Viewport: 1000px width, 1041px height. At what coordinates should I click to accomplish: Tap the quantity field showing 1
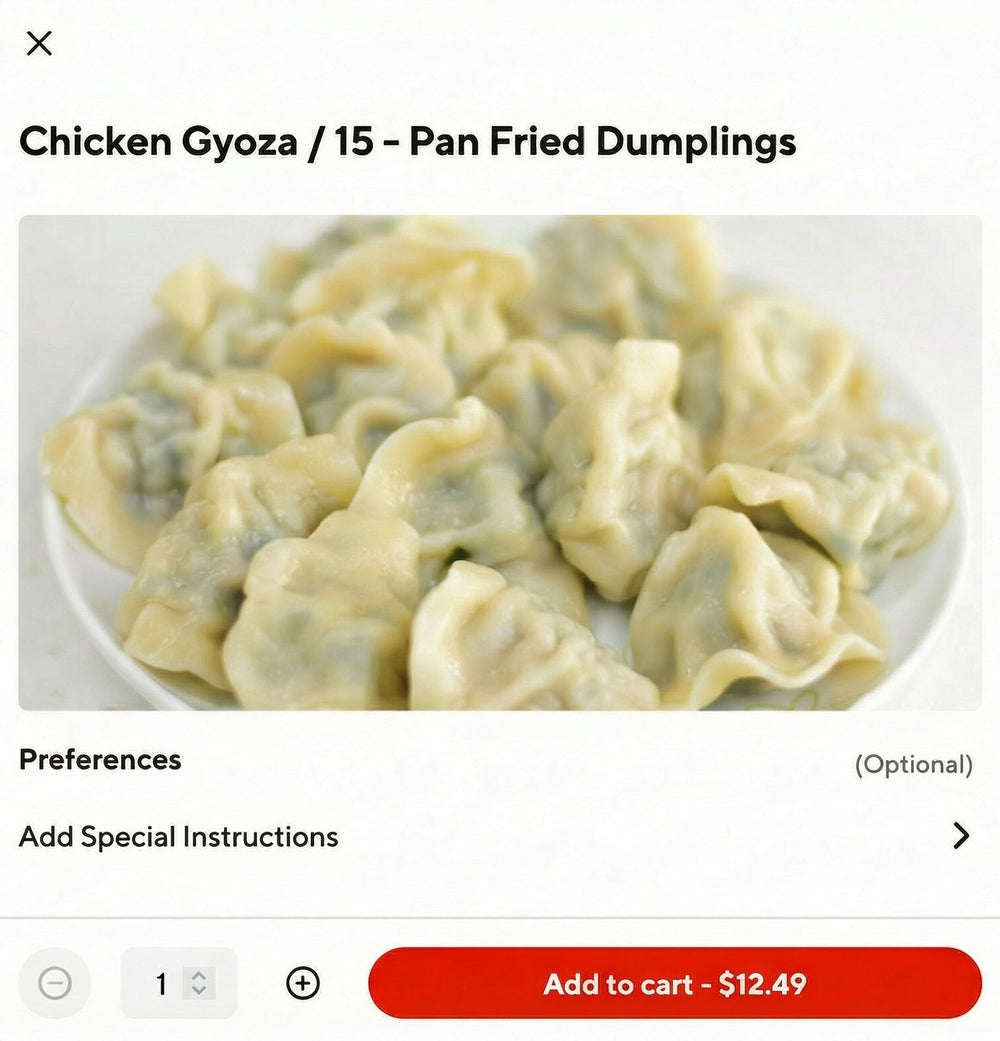point(162,984)
